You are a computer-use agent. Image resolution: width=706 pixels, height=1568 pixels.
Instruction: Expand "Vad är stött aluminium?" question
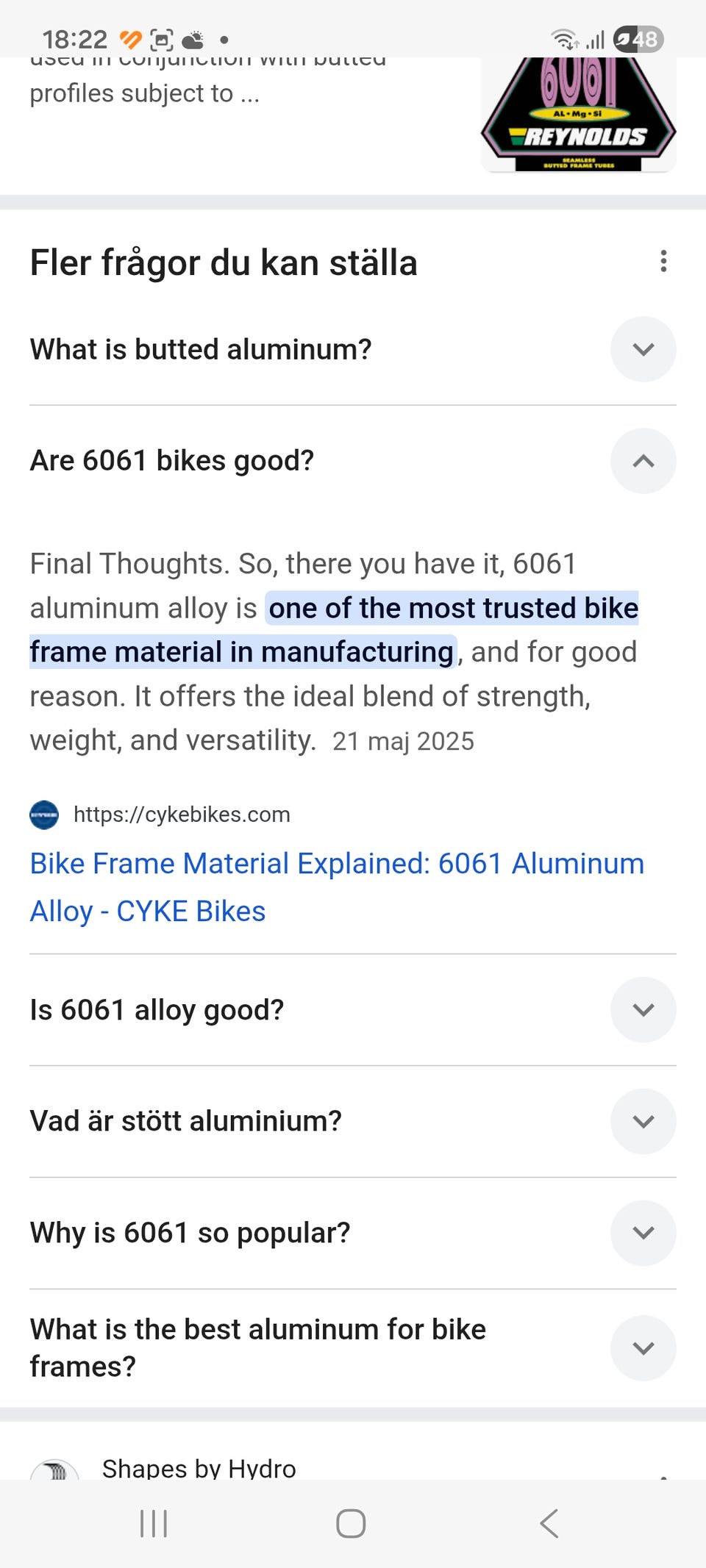click(353, 1121)
